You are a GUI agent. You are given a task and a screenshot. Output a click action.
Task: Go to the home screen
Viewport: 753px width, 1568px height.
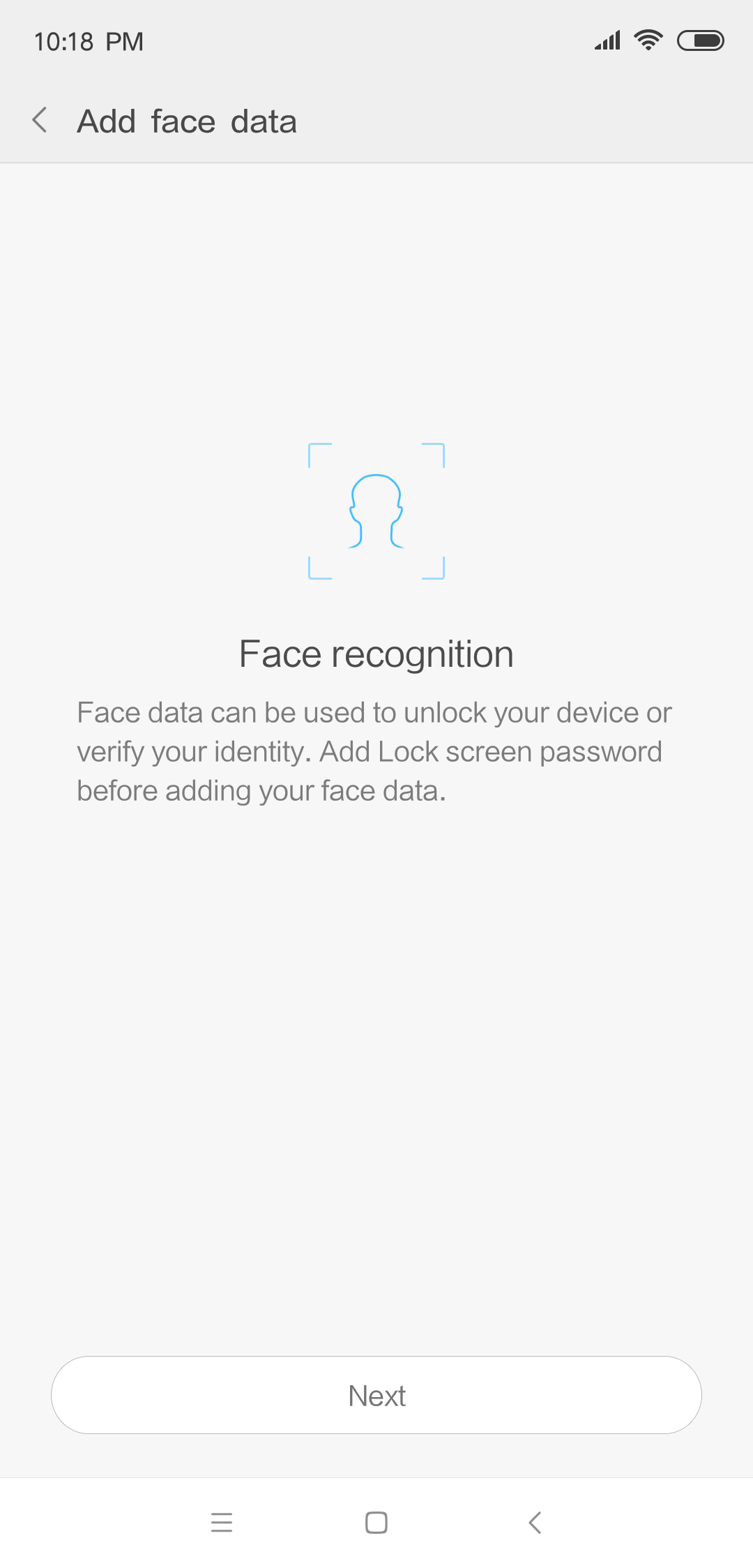376,1522
